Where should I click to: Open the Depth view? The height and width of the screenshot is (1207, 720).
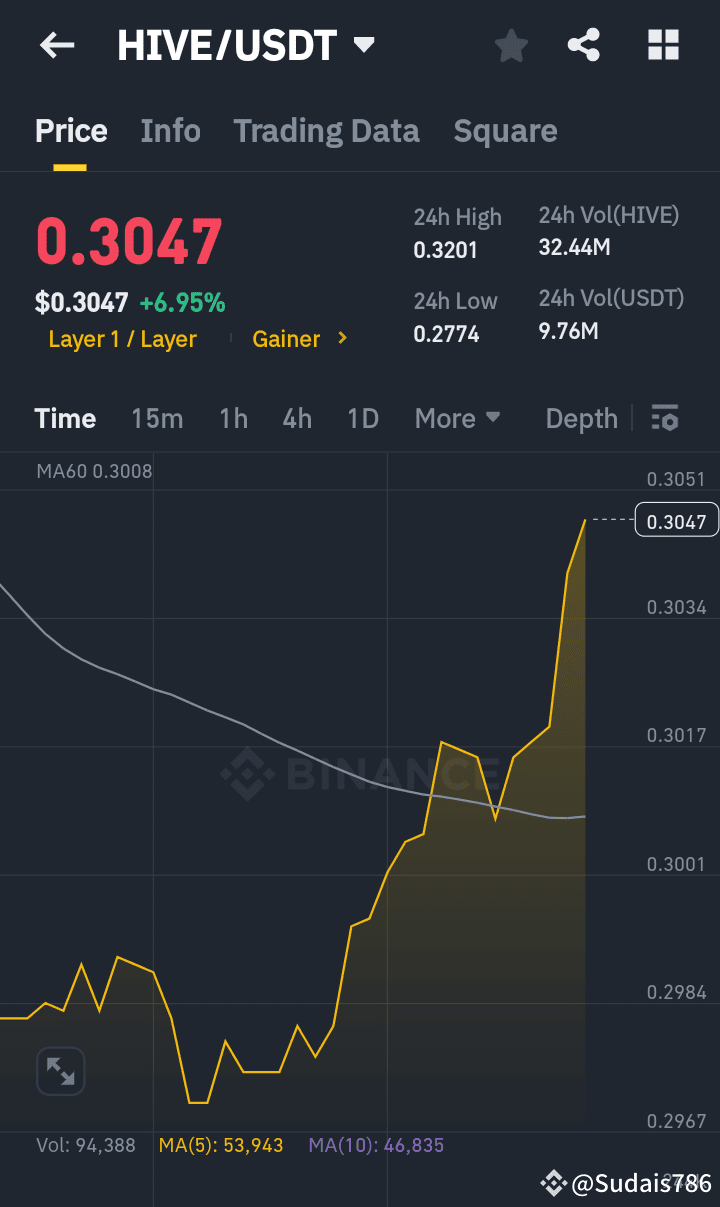581,419
